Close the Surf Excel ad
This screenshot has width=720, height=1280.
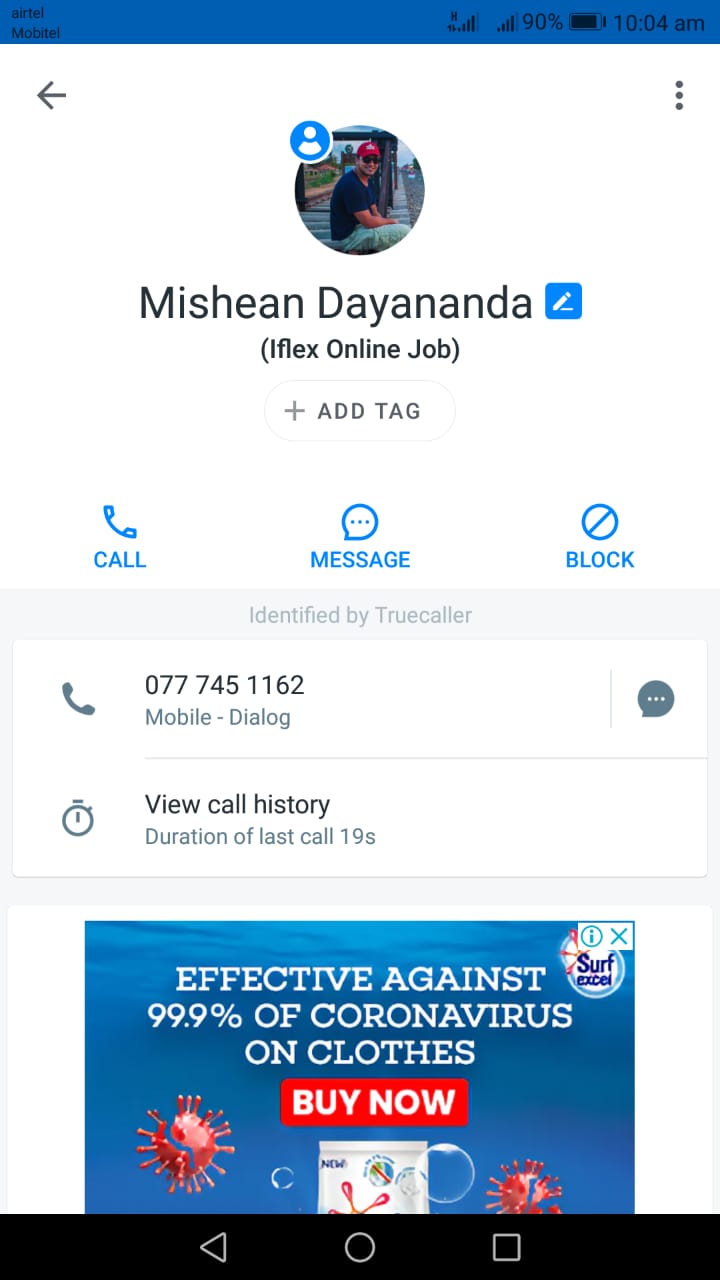click(x=620, y=936)
